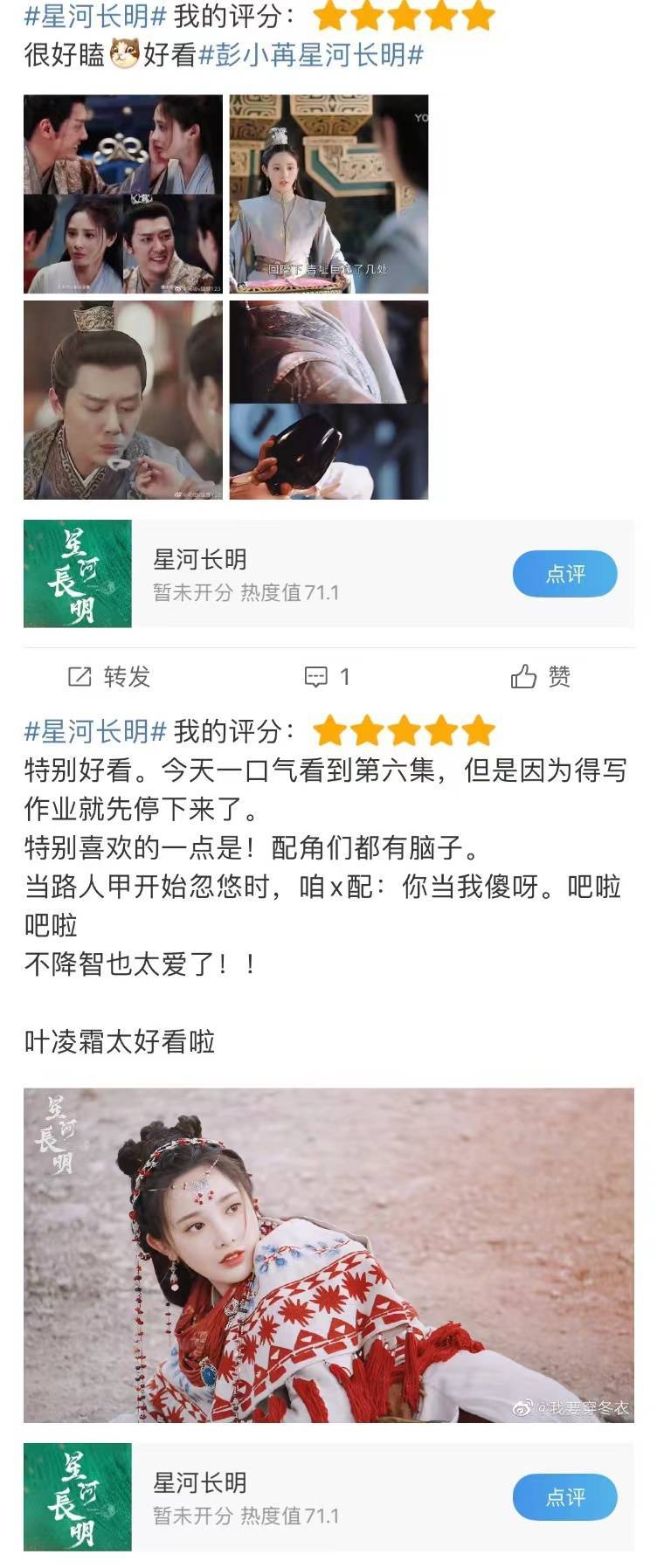Image resolution: width=657 pixels, height=1568 pixels.
Task: Tap the green 星河长明 poster icon in top card
Action: tap(77, 575)
